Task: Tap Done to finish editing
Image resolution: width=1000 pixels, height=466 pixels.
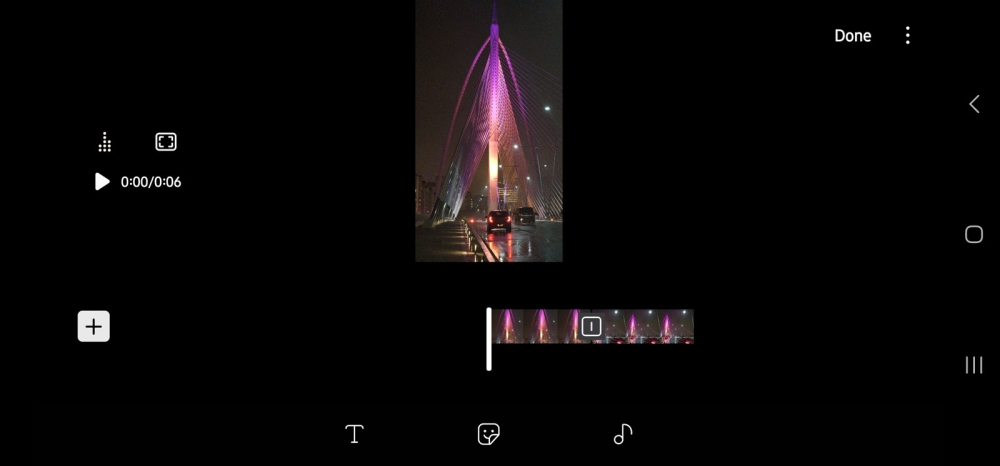Action: pyautogui.click(x=852, y=36)
